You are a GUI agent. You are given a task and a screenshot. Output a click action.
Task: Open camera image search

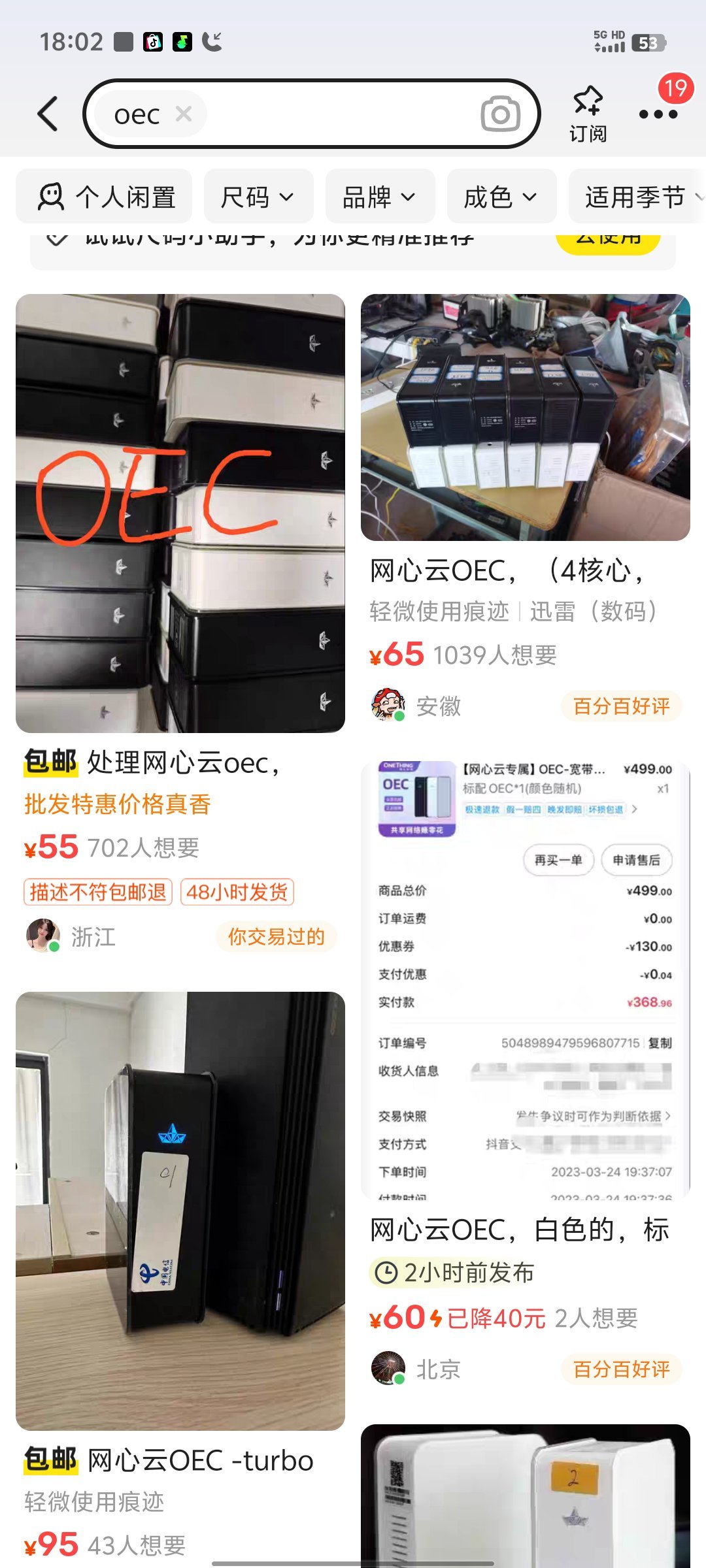pyautogui.click(x=500, y=114)
